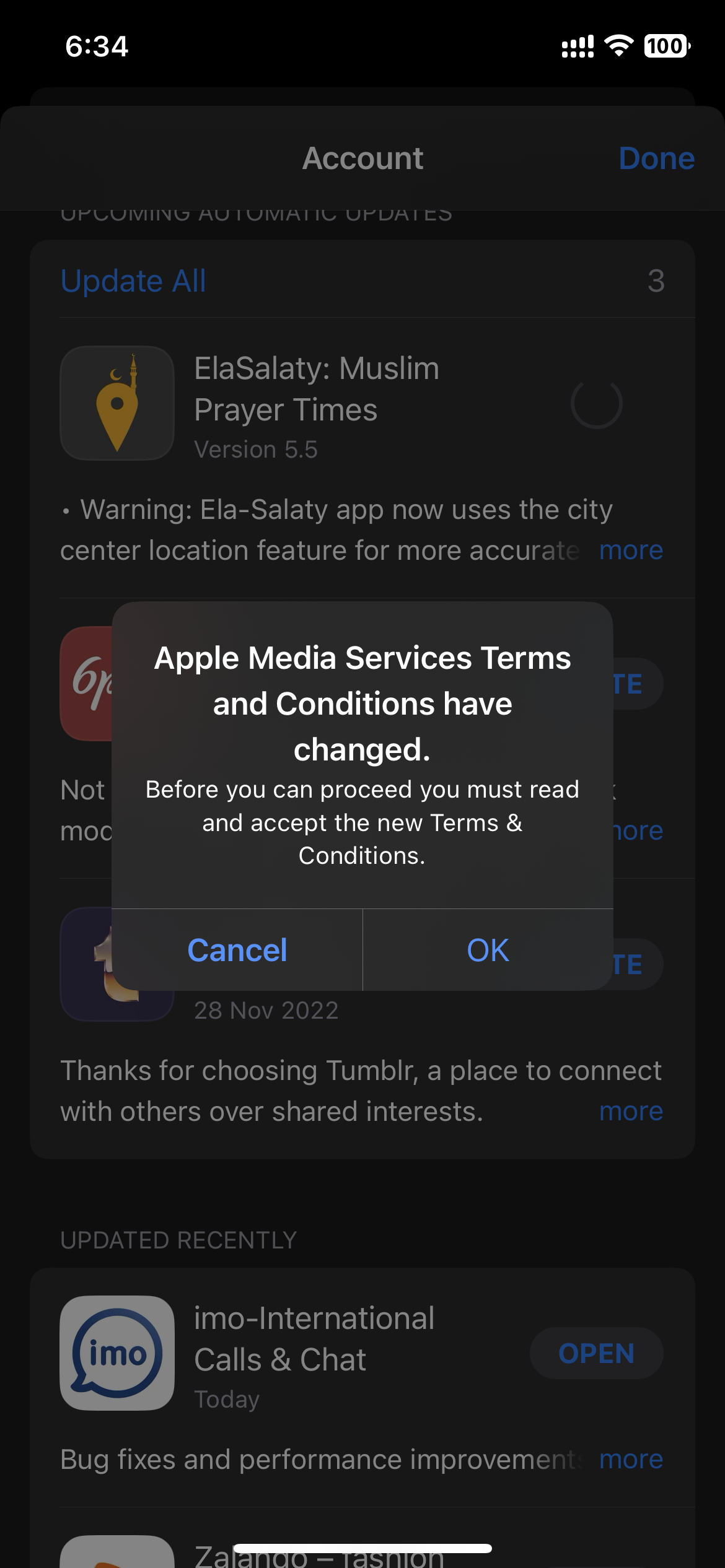Expand more of the imo release notes

click(631, 1460)
